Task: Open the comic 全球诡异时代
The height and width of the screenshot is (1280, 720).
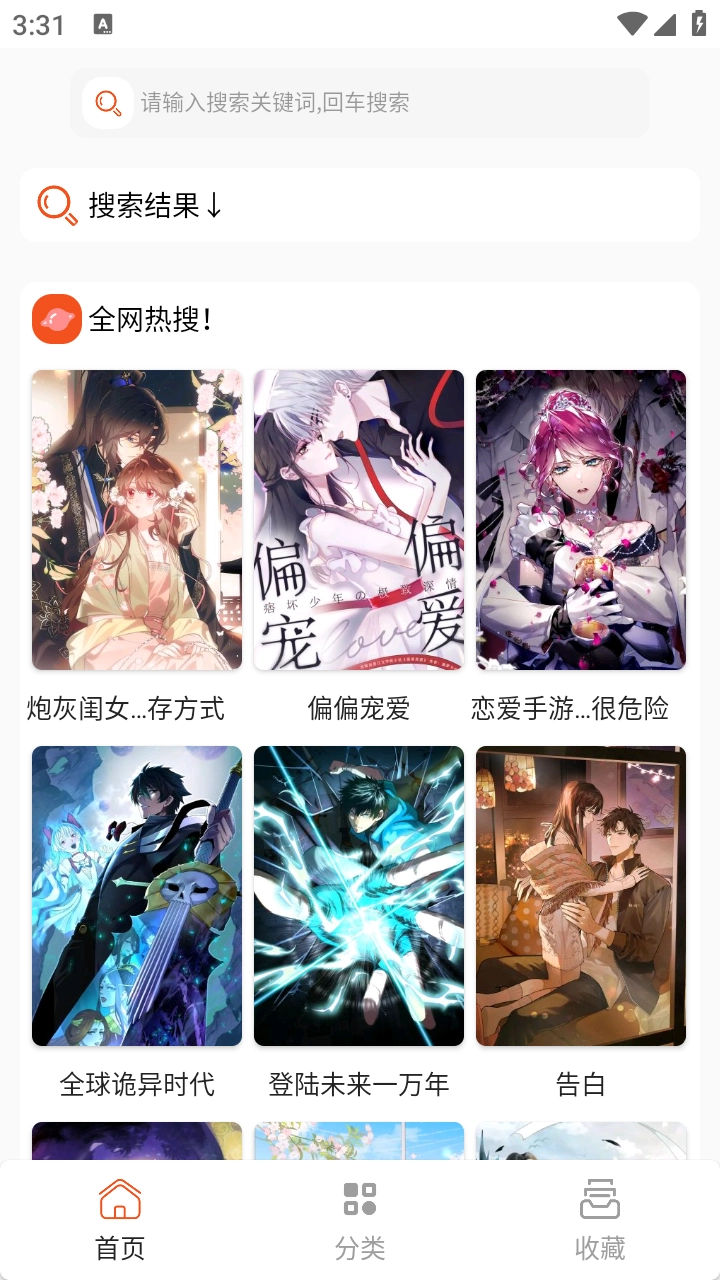Action: point(136,895)
